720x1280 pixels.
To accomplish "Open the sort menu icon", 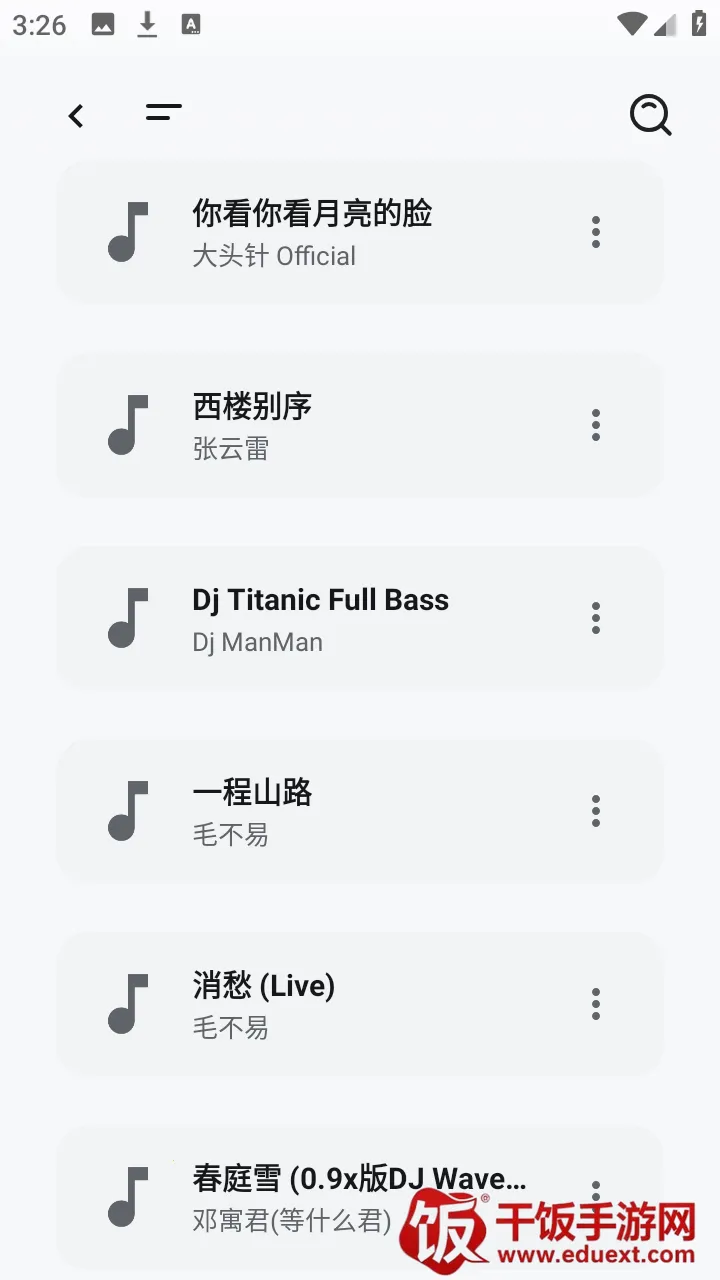I will [x=164, y=113].
